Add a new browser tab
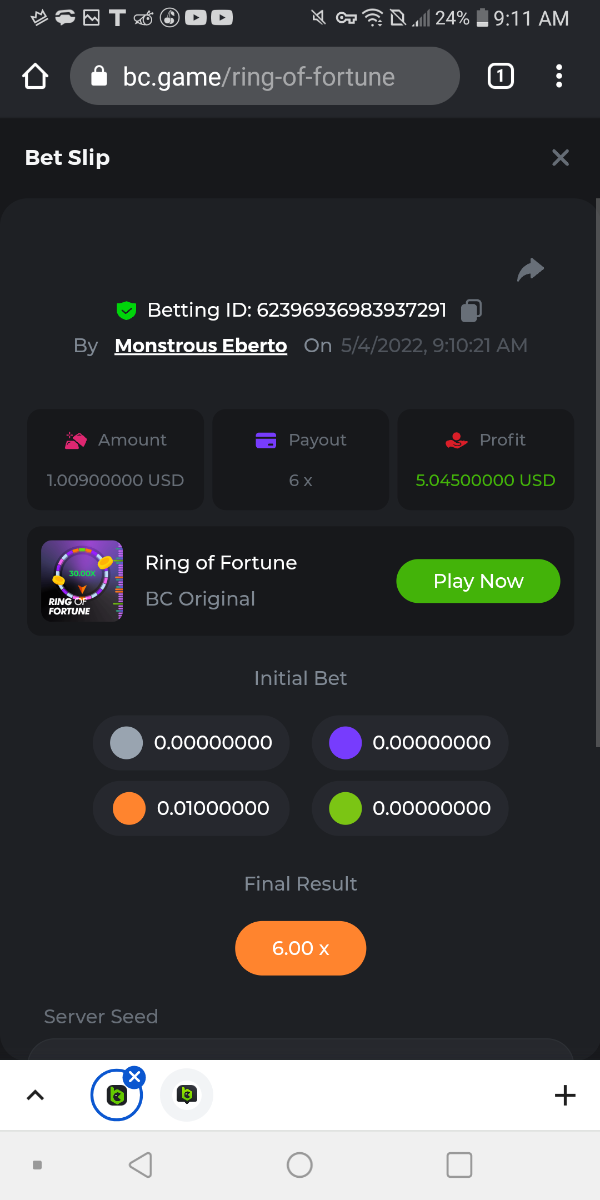 565,1095
